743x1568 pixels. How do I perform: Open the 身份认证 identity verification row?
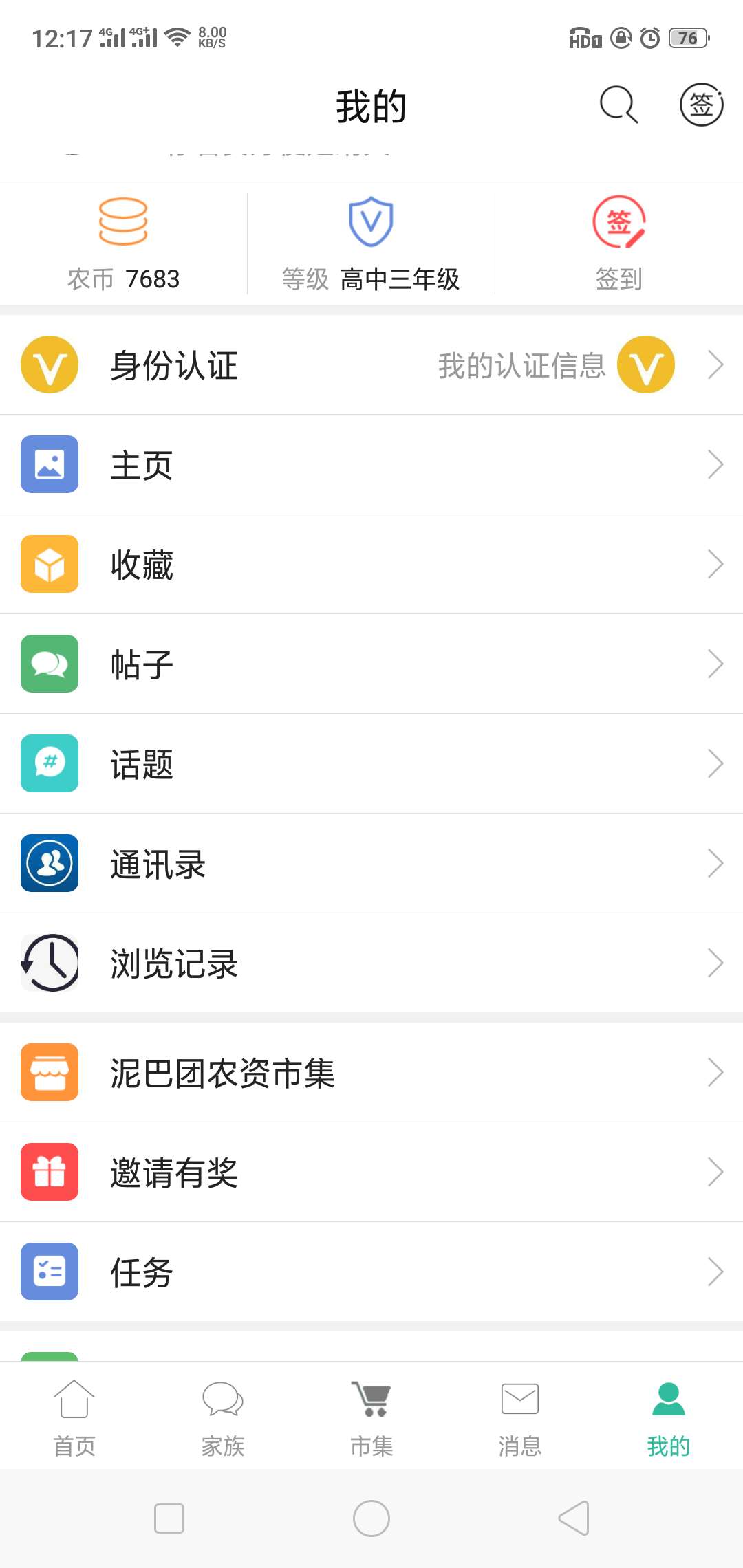[x=371, y=364]
